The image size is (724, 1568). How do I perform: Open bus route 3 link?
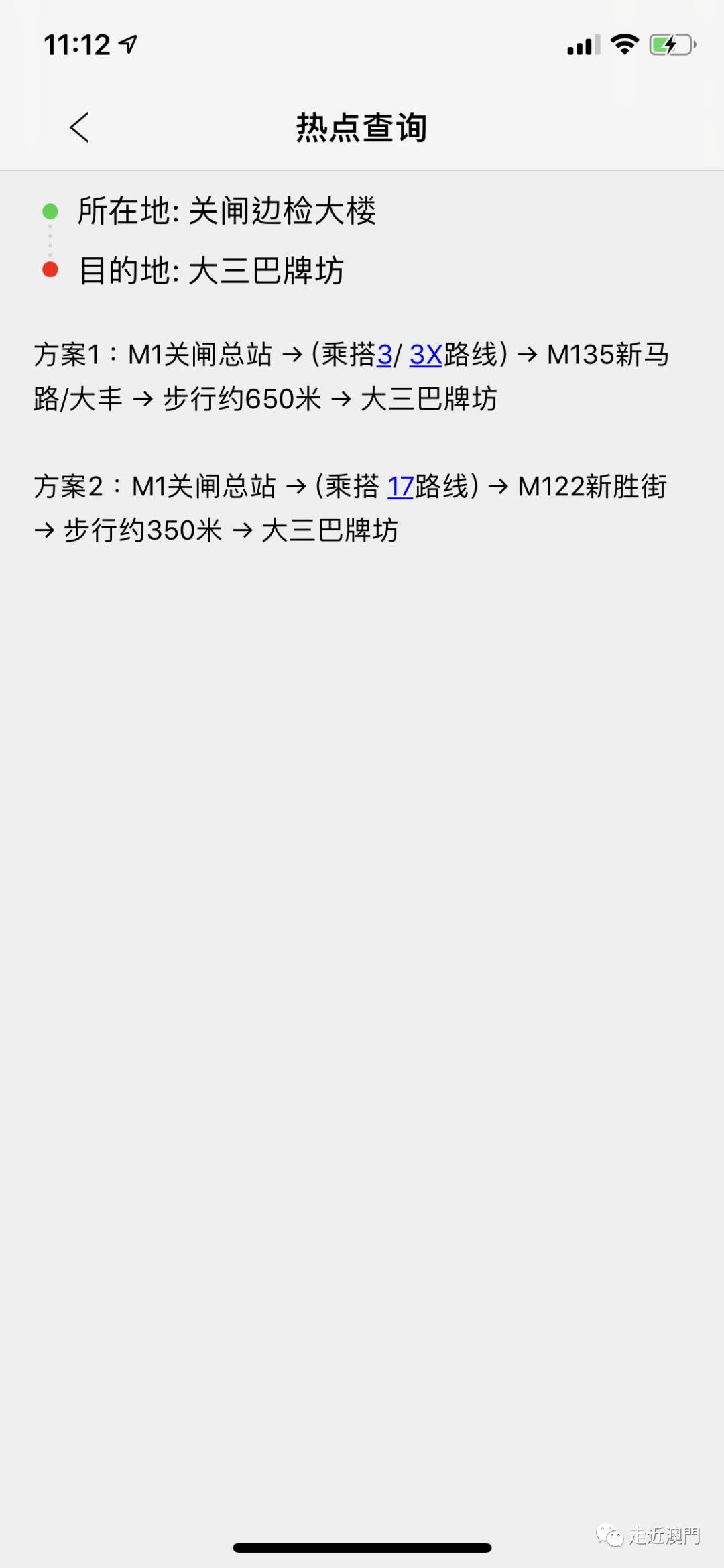pyautogui.click(x=385, y=355)
